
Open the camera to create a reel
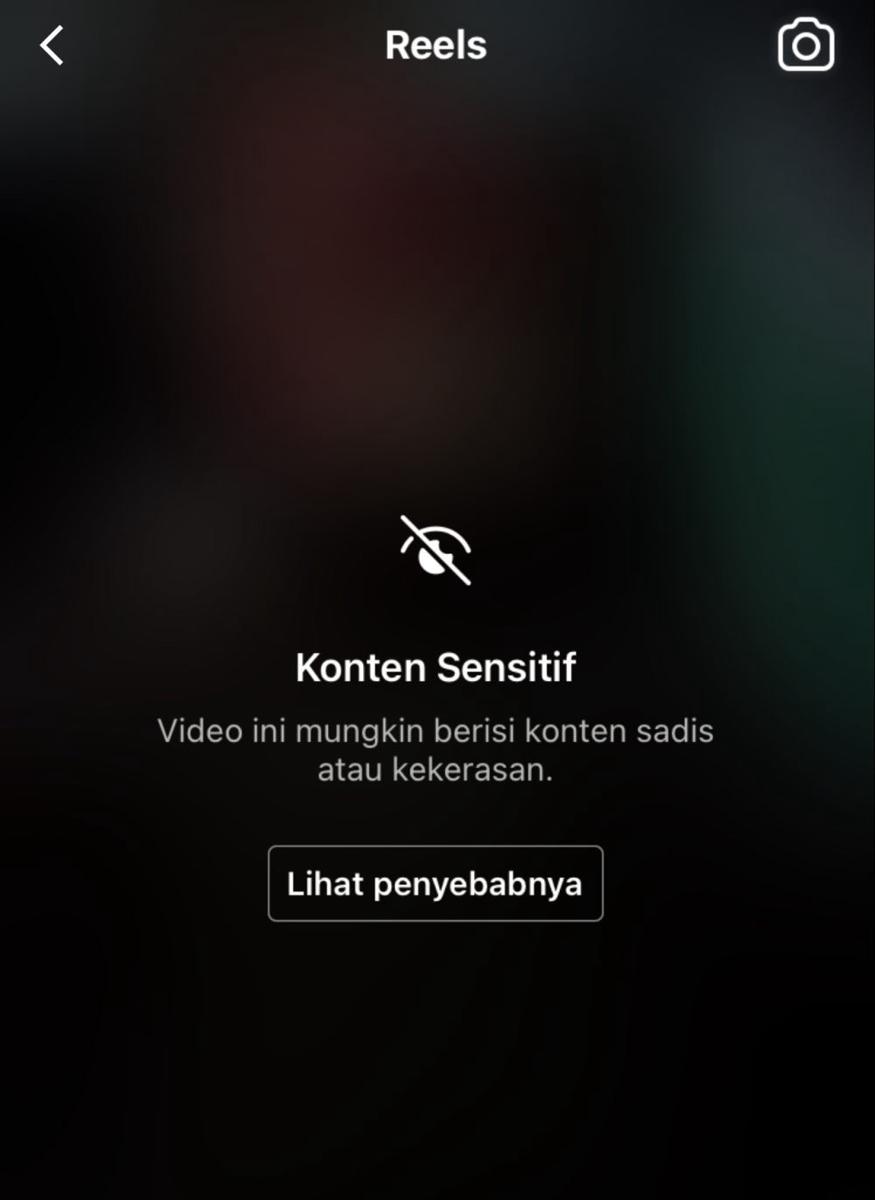pyautogui.click(x=805, y=46)
